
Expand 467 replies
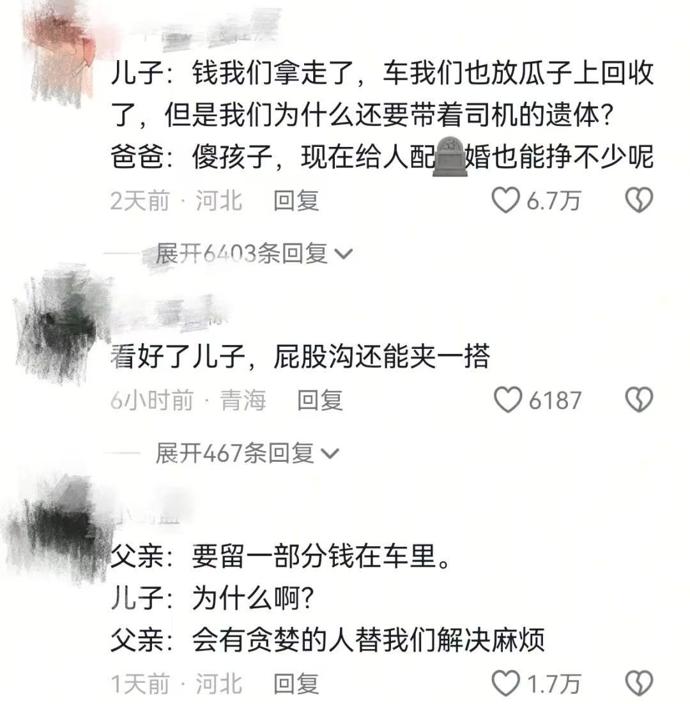247,454
